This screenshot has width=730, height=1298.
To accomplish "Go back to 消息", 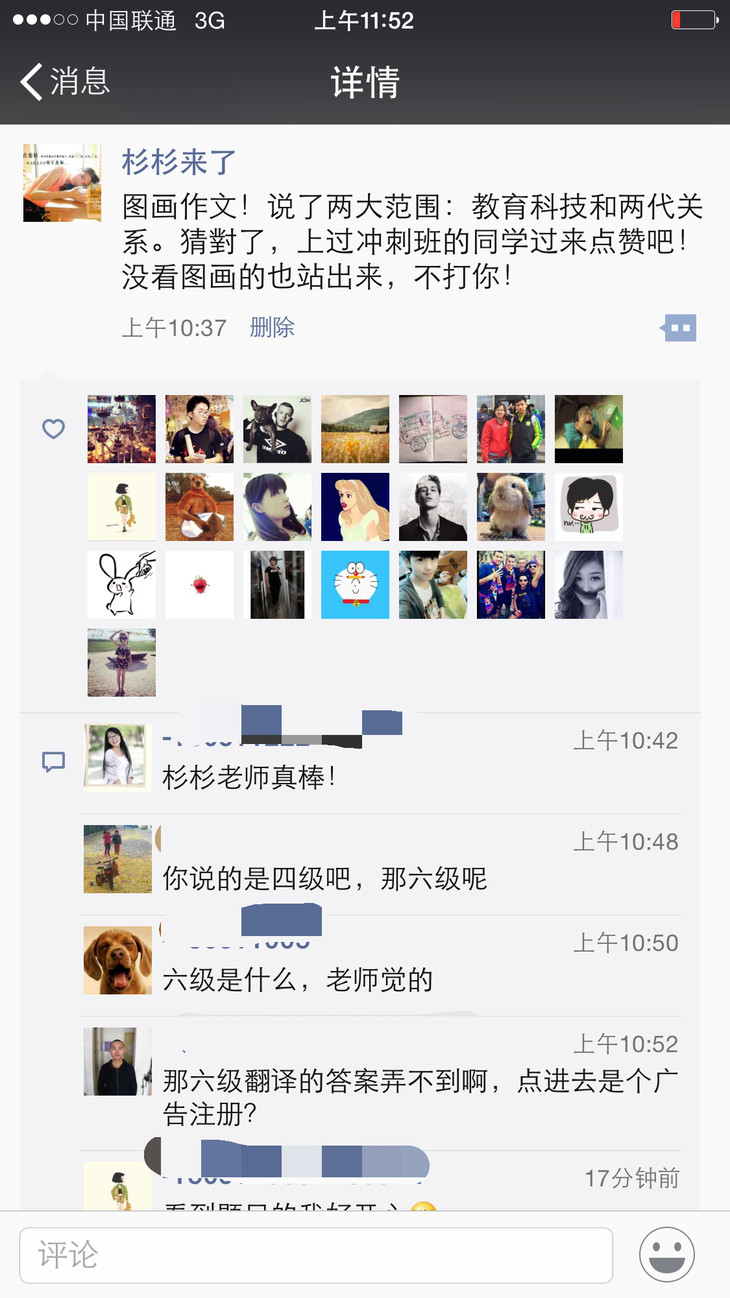I will coord(66,81).
